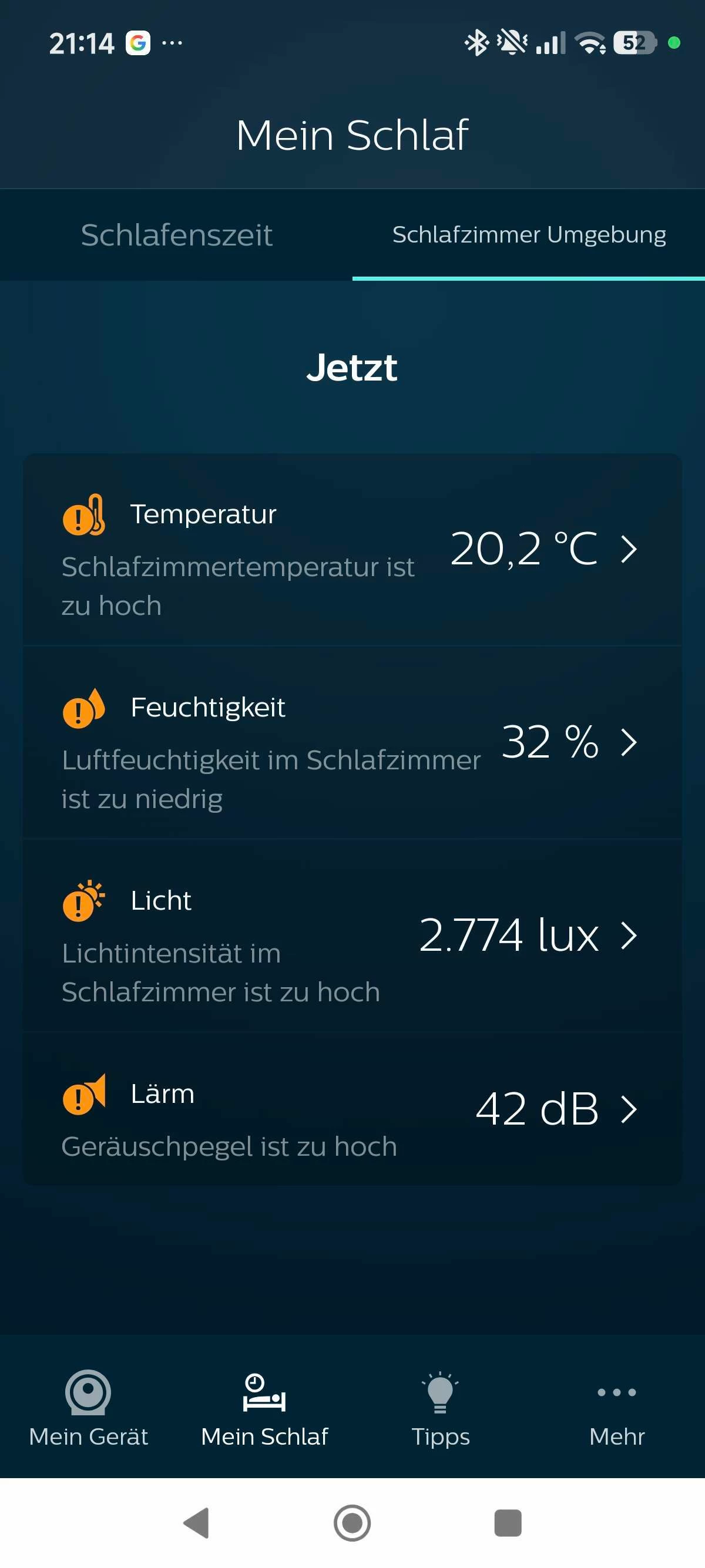
Task: Go to Mein Gerät in bottom navigation
Action: point(88,1407)
